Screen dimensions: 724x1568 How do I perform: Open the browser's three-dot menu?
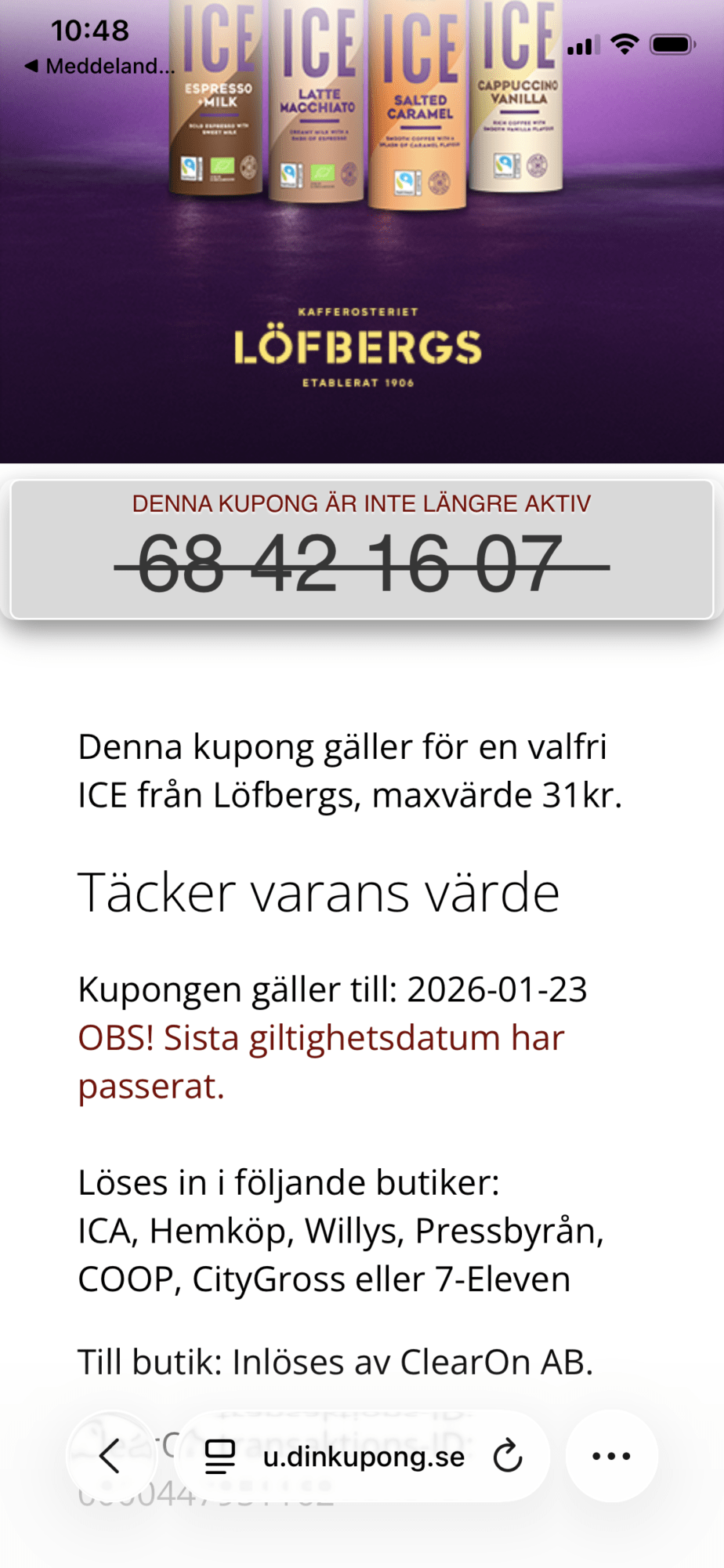[x=611, y=1457]
